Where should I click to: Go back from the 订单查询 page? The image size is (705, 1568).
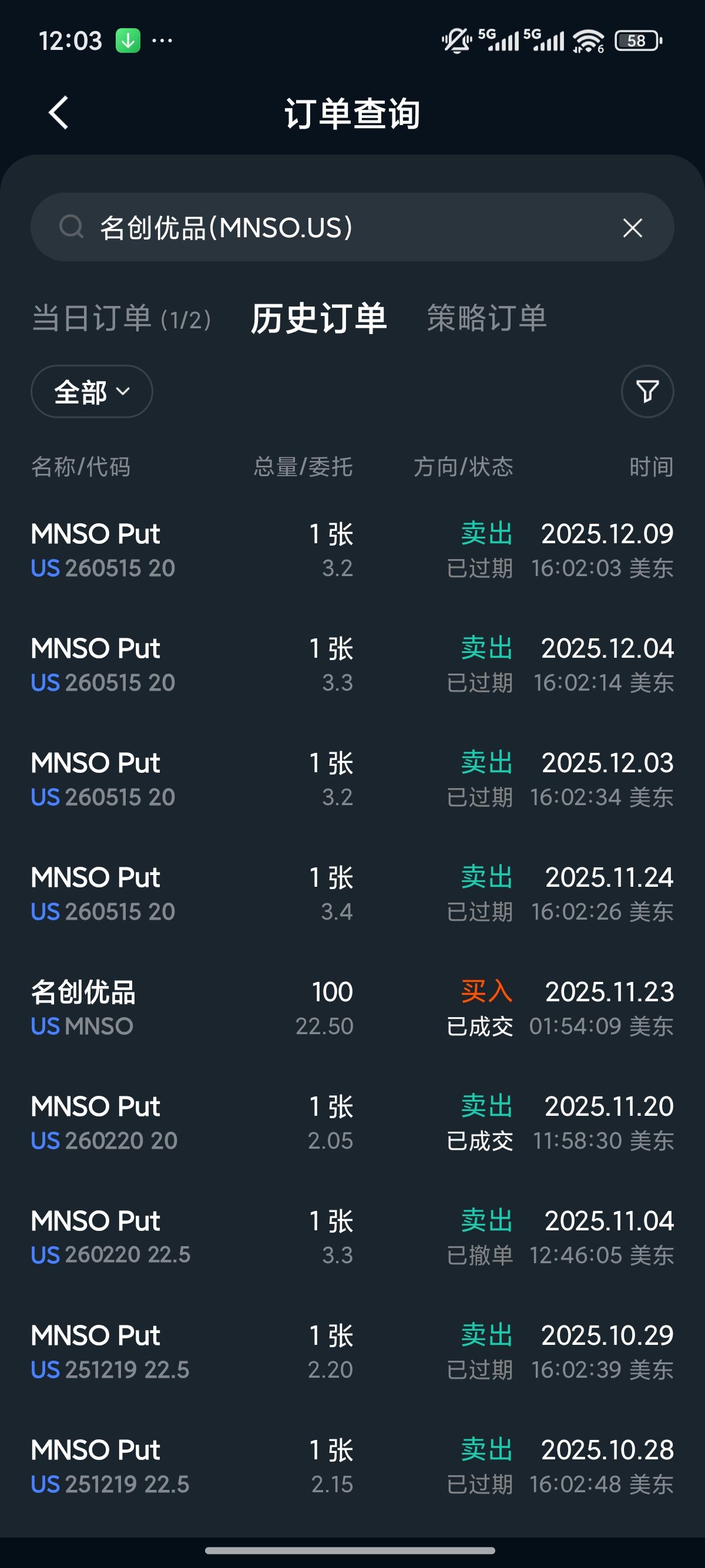pyautogui.click(x=58, y=113)
